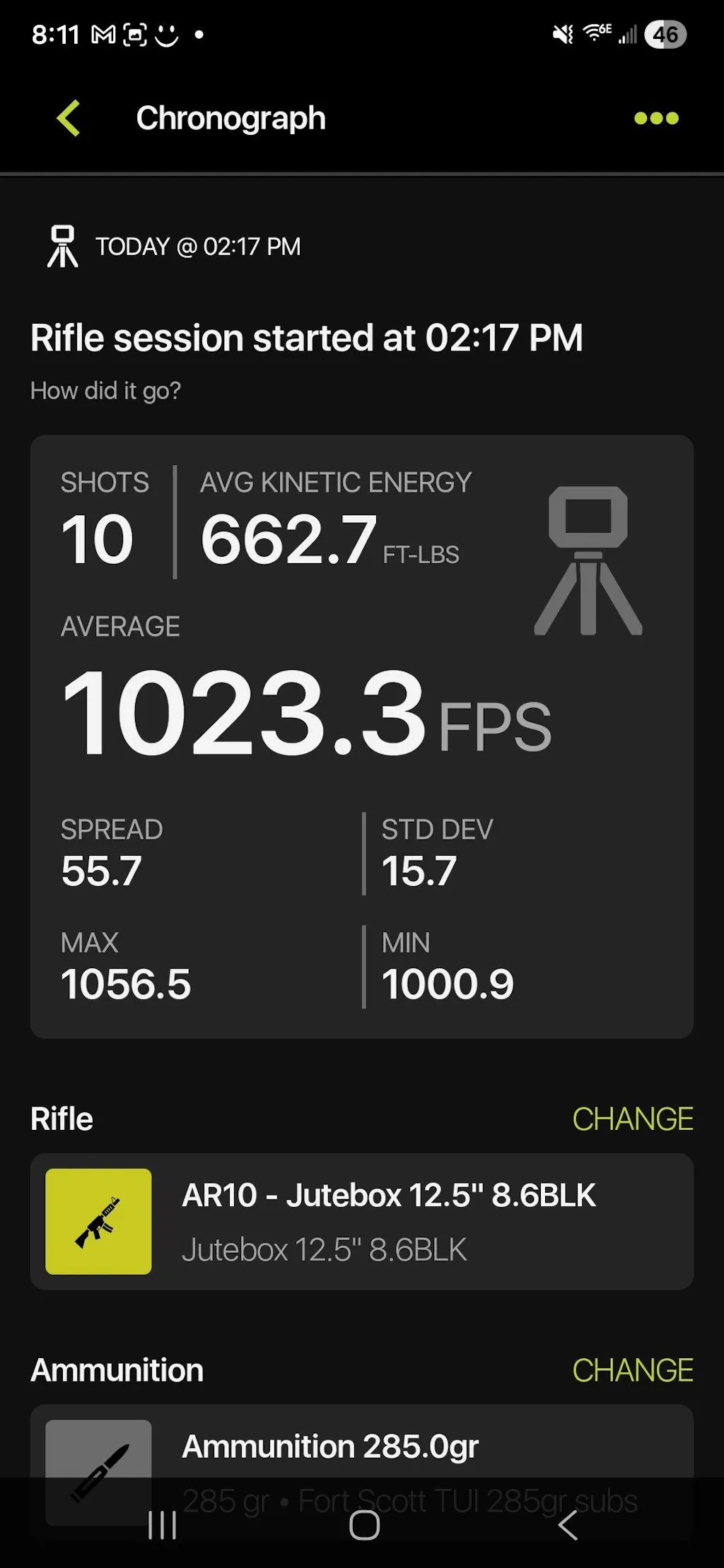Add a note in "How did it go?"
Image resolution: width=724 pixels, height=1568 pixels.
click(106, 391)
